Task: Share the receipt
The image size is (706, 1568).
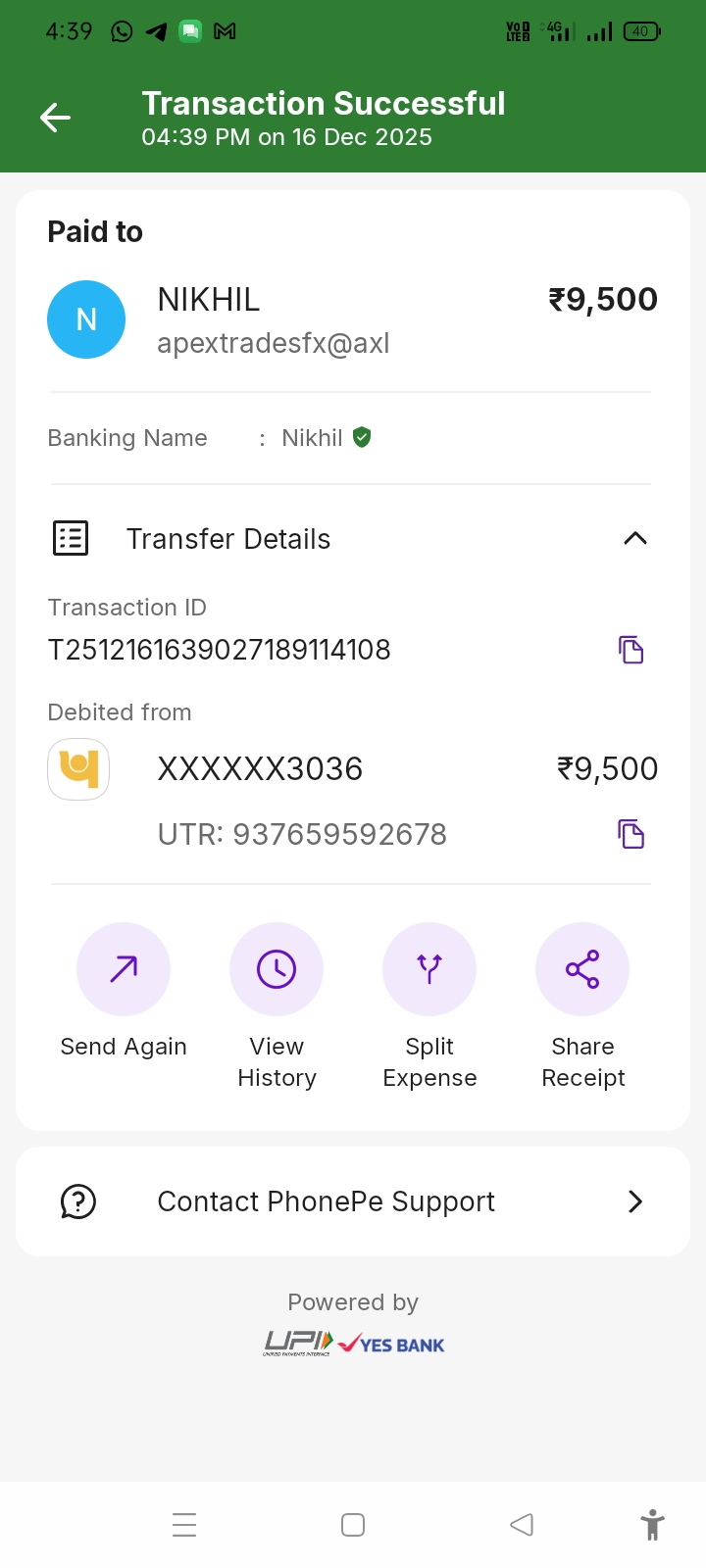Action: coord(582,969)
